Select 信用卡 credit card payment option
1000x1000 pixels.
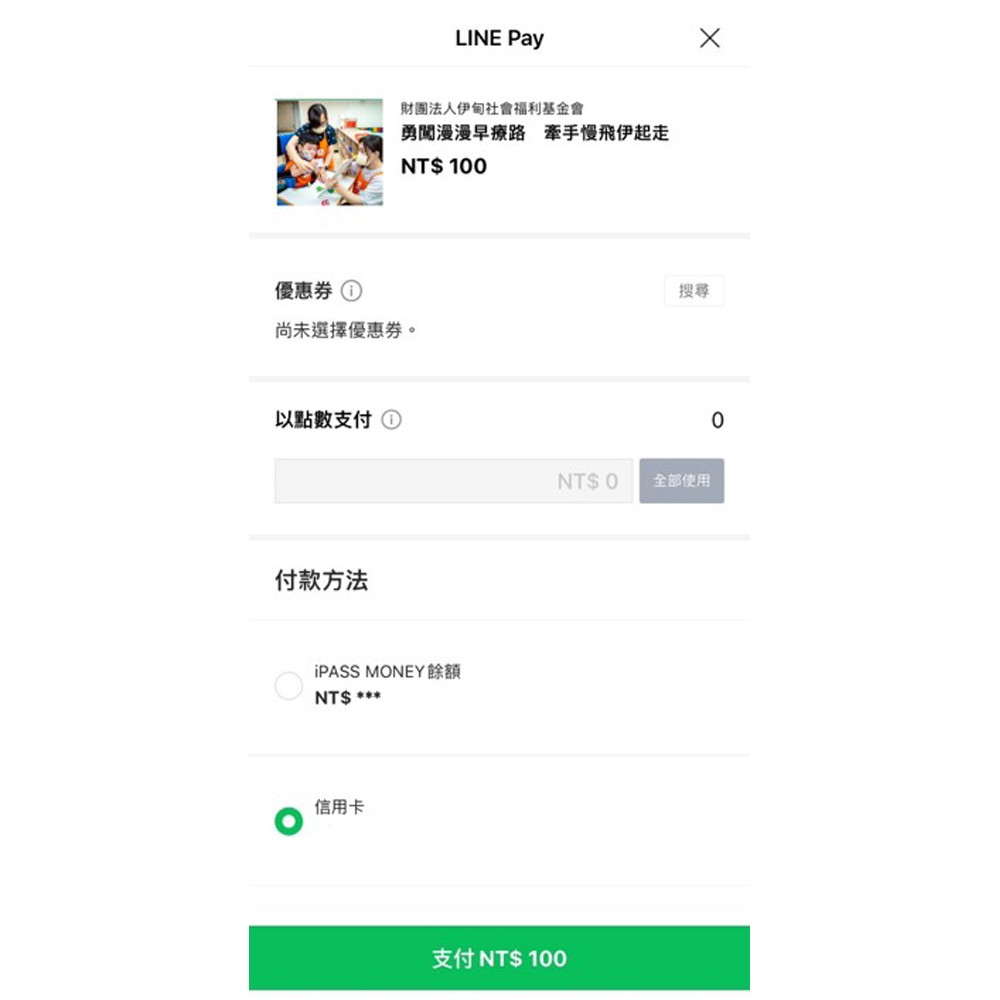289,822
